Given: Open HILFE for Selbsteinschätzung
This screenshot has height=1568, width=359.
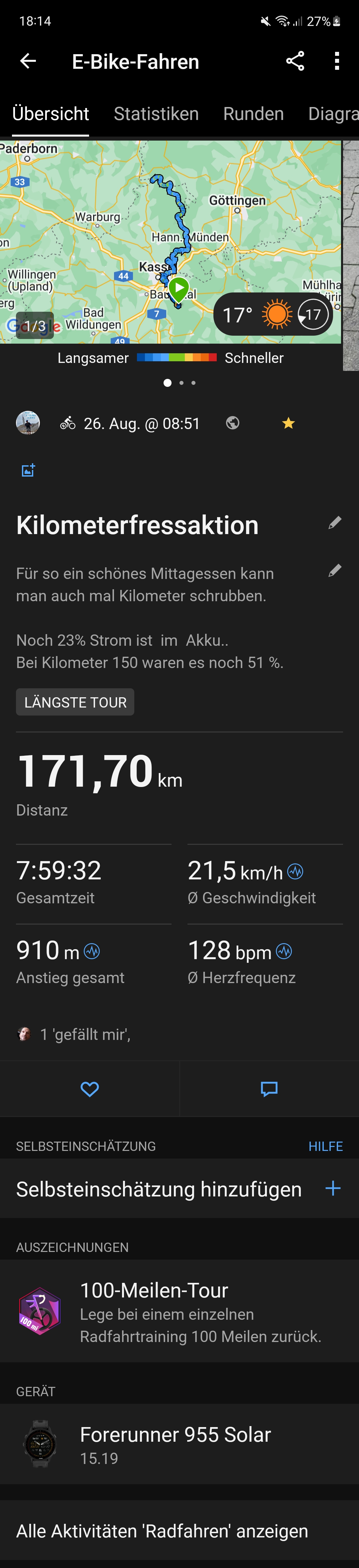Looking at the screenshot, I should (325, 1146).
